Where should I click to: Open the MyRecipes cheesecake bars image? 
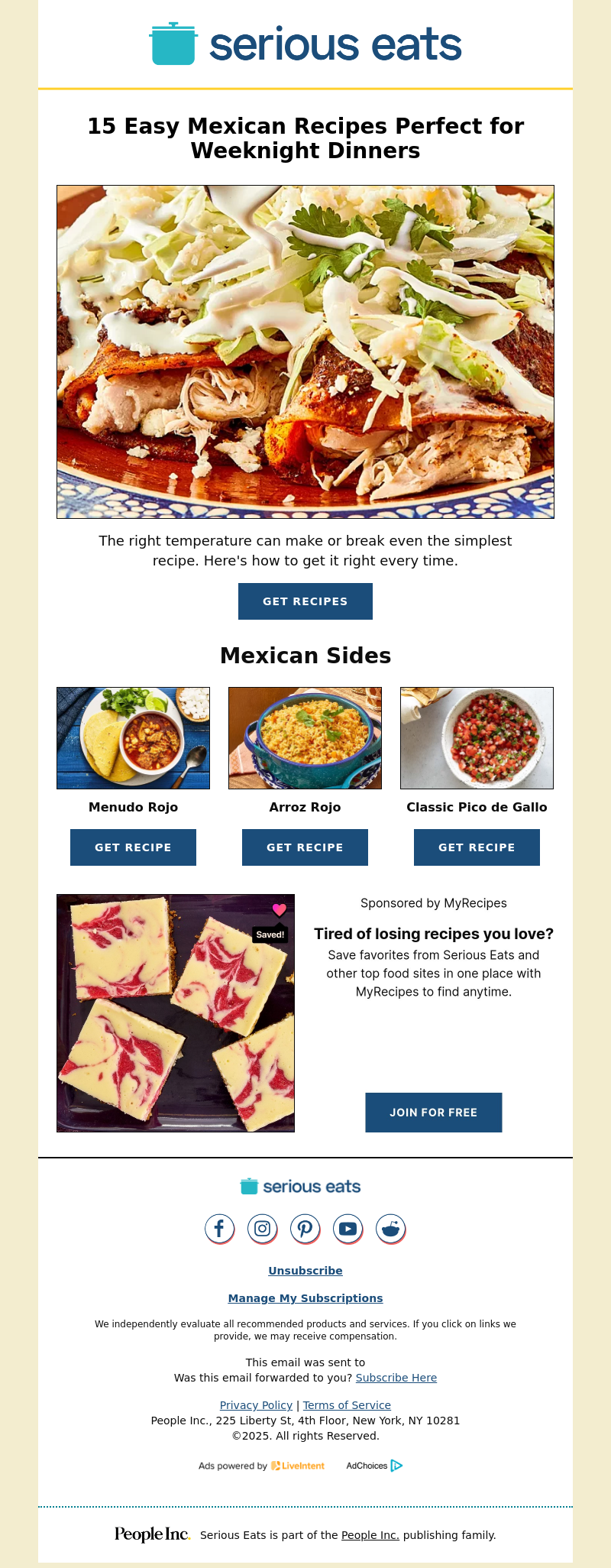click(x=176, y=1013)
